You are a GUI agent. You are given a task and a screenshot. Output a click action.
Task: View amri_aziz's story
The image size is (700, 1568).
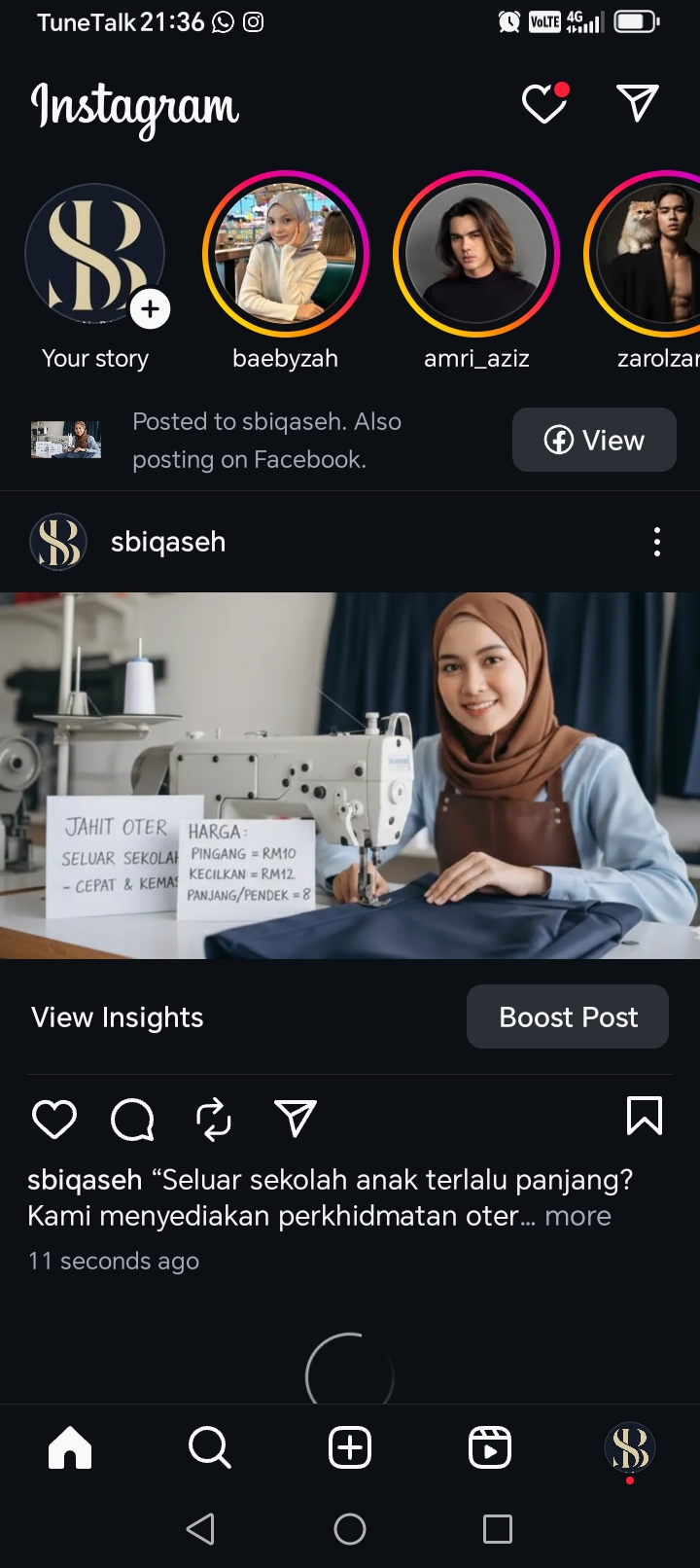(475, 255)
